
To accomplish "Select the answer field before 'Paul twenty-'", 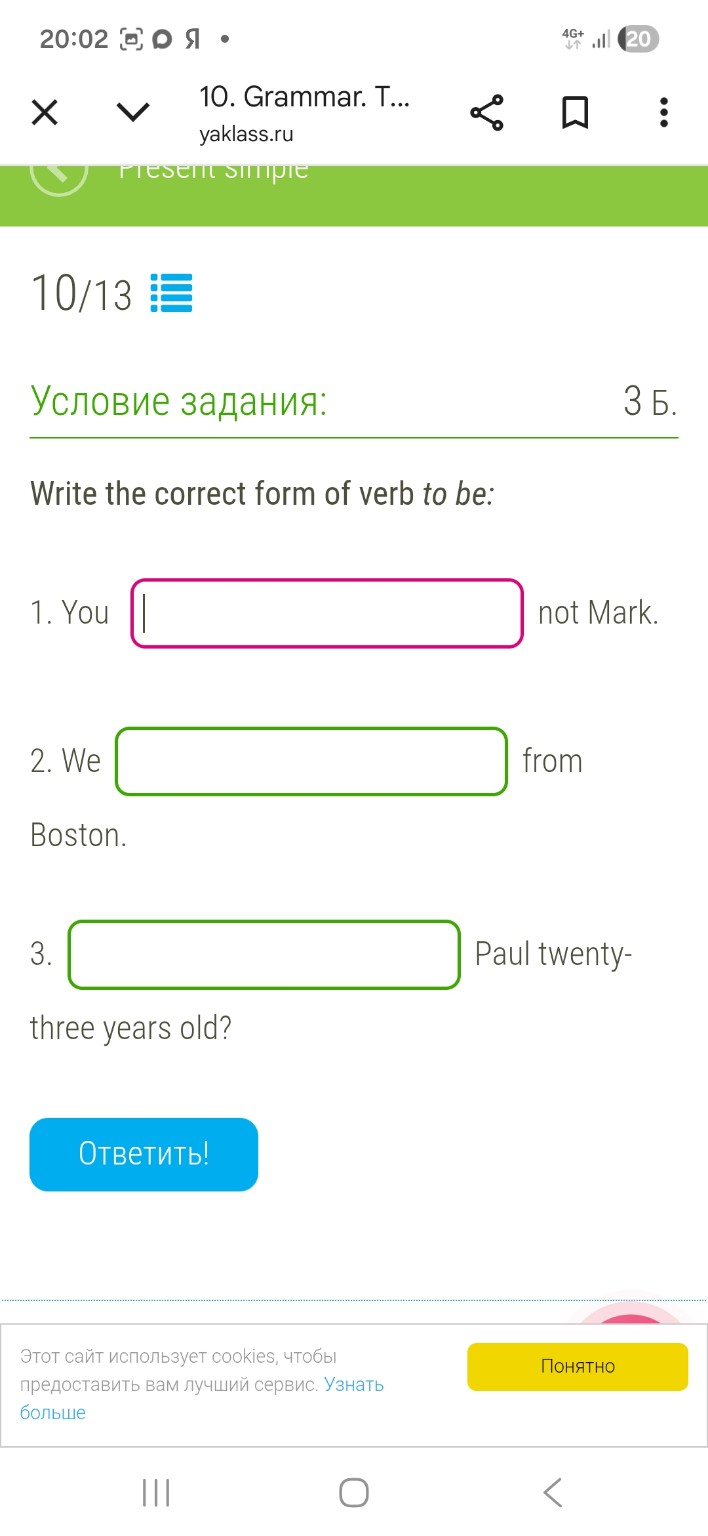I will click(264, 954).
